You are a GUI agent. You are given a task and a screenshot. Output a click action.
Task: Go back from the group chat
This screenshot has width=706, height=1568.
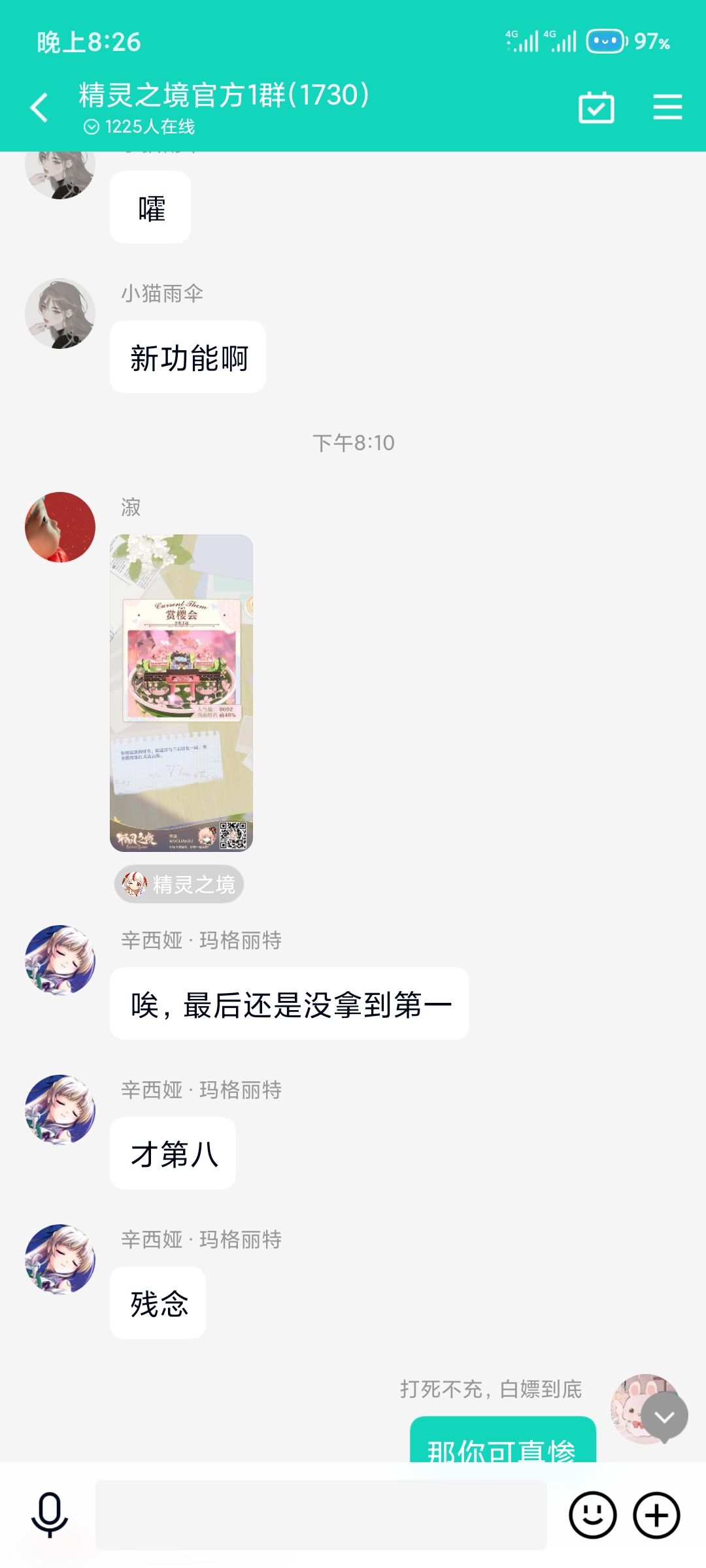[39, 108]
